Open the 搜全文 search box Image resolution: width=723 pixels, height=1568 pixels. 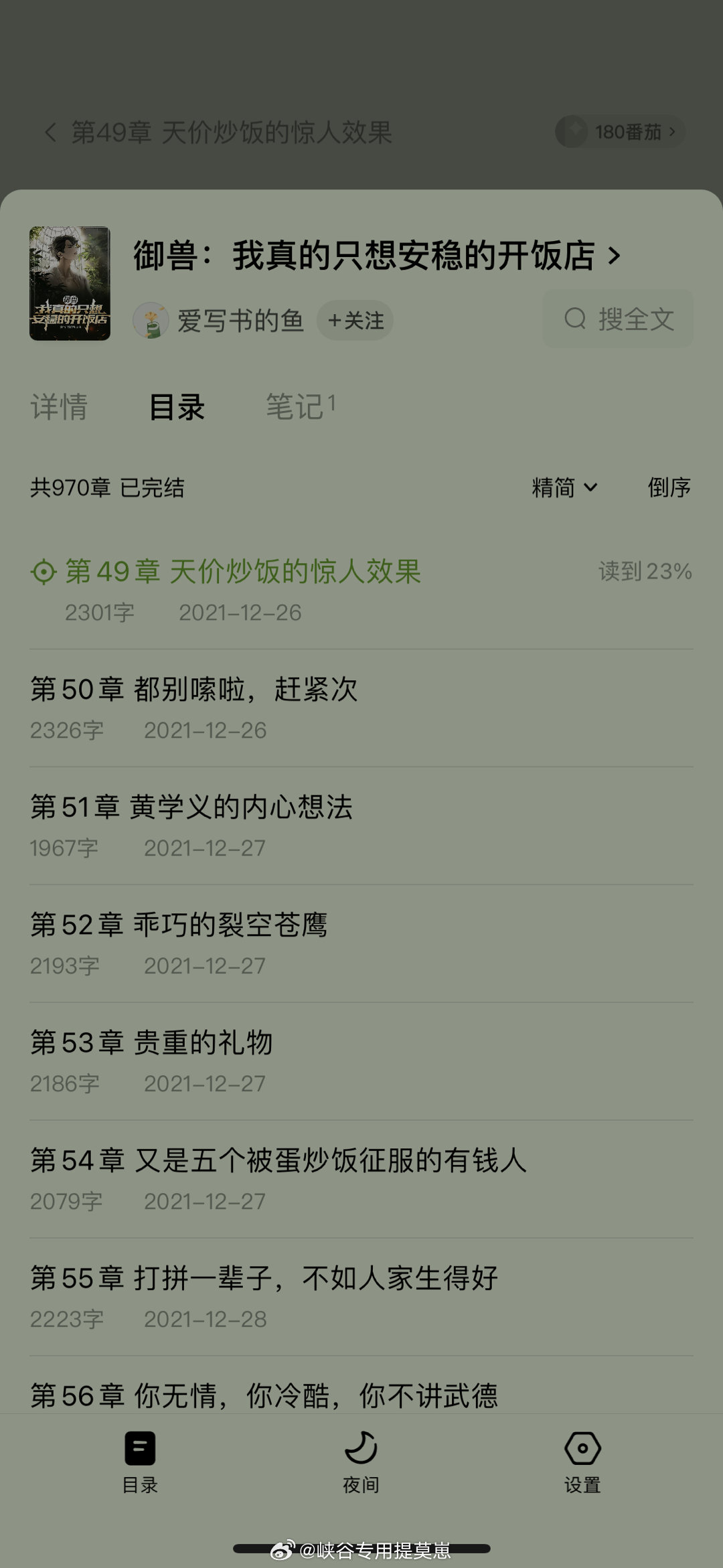617,319
